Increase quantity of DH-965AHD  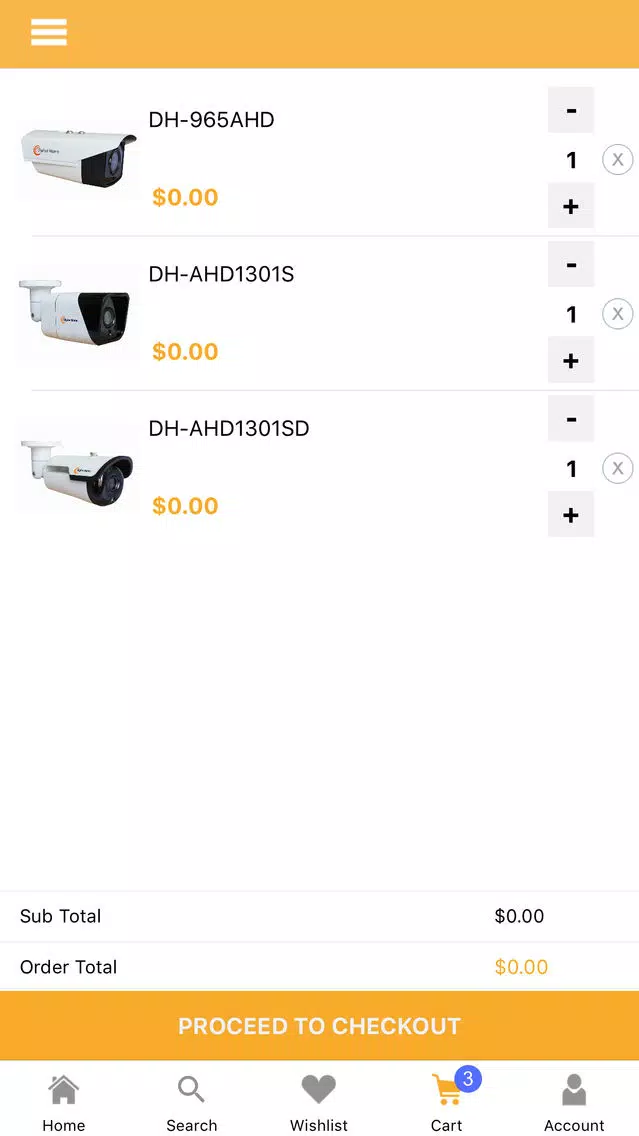coord(571,206)
